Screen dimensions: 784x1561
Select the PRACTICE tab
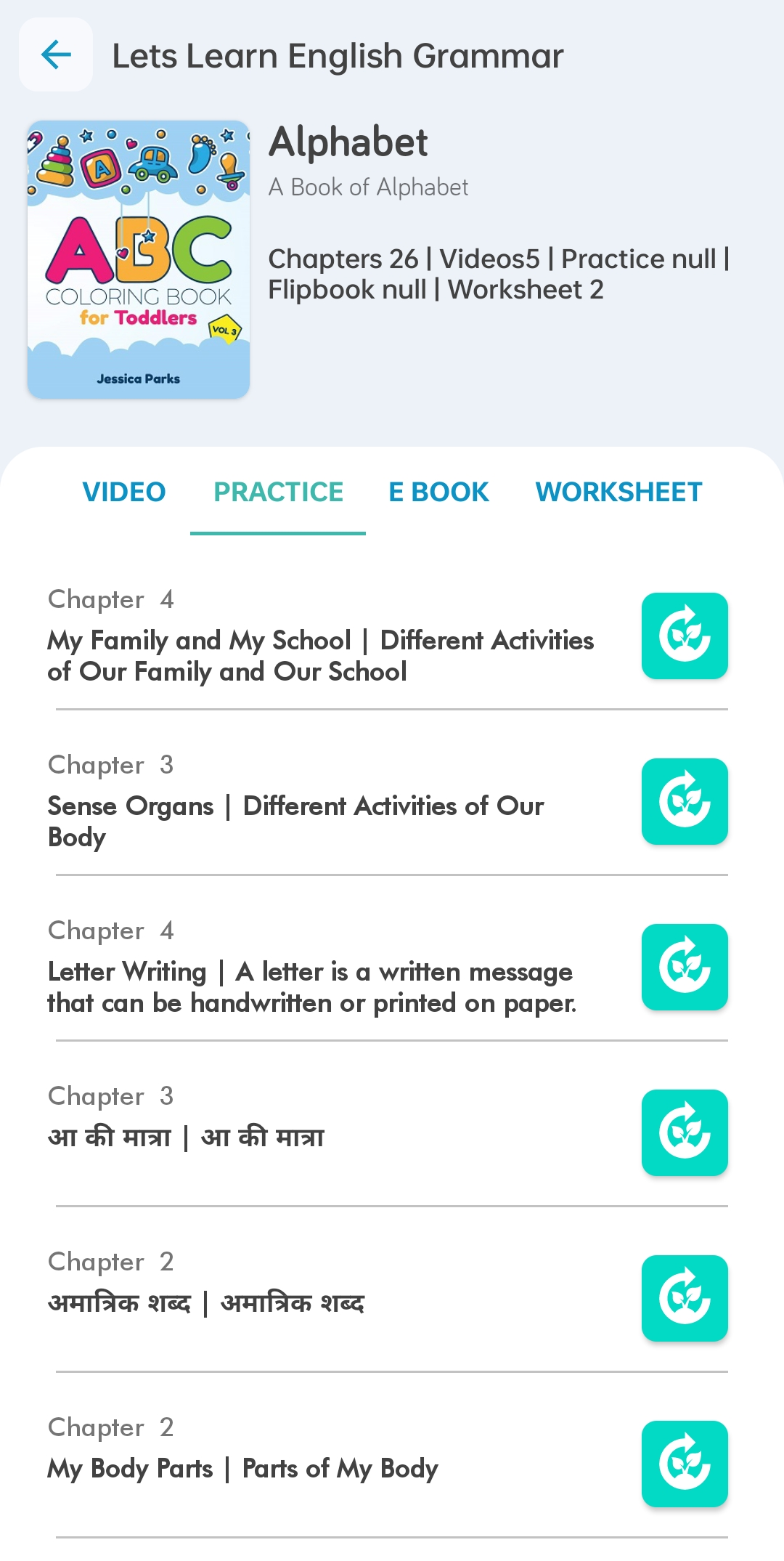[278, 492]
